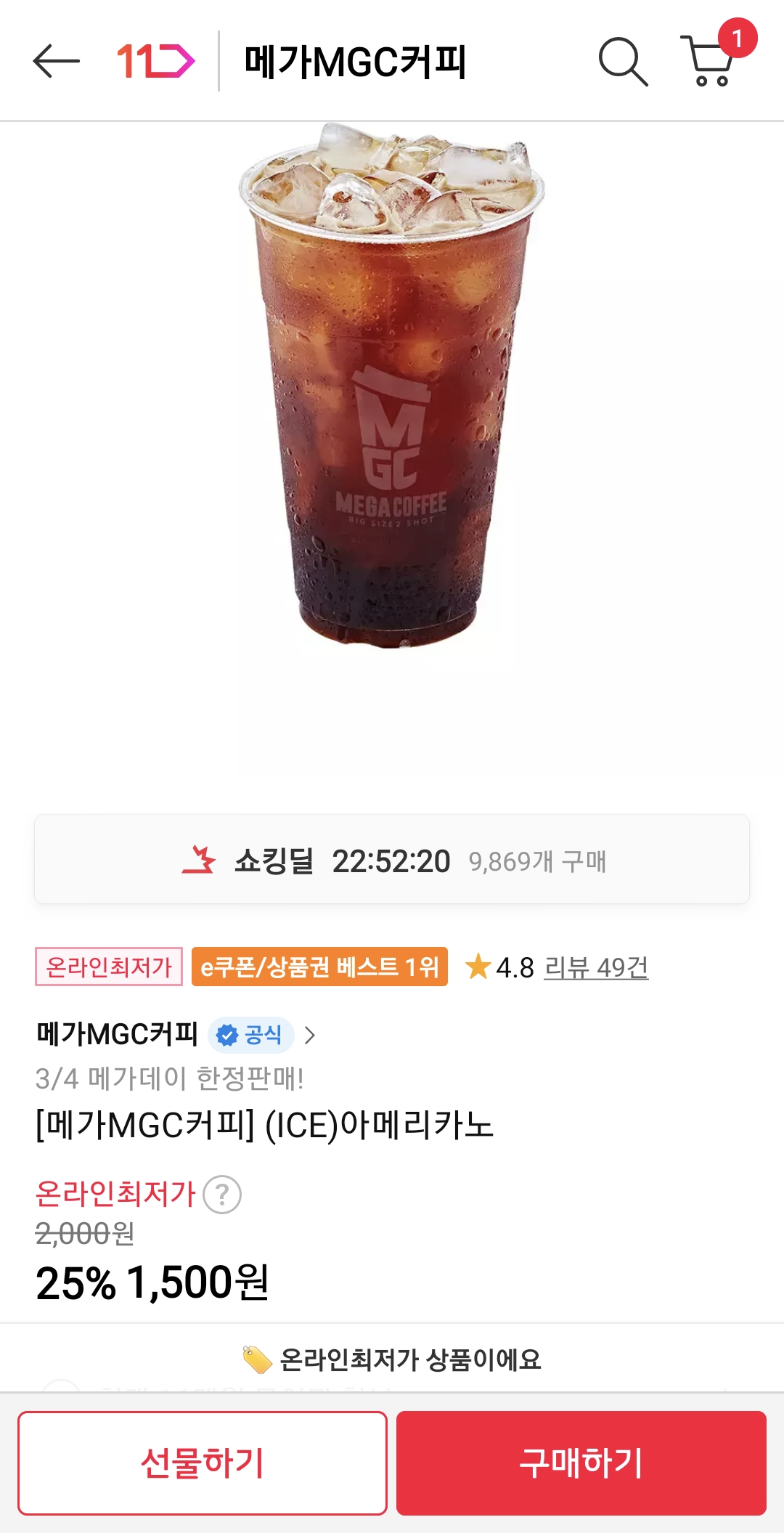Go back using the arrow icon
This screenshot has height=1533, width=784.
56,61
